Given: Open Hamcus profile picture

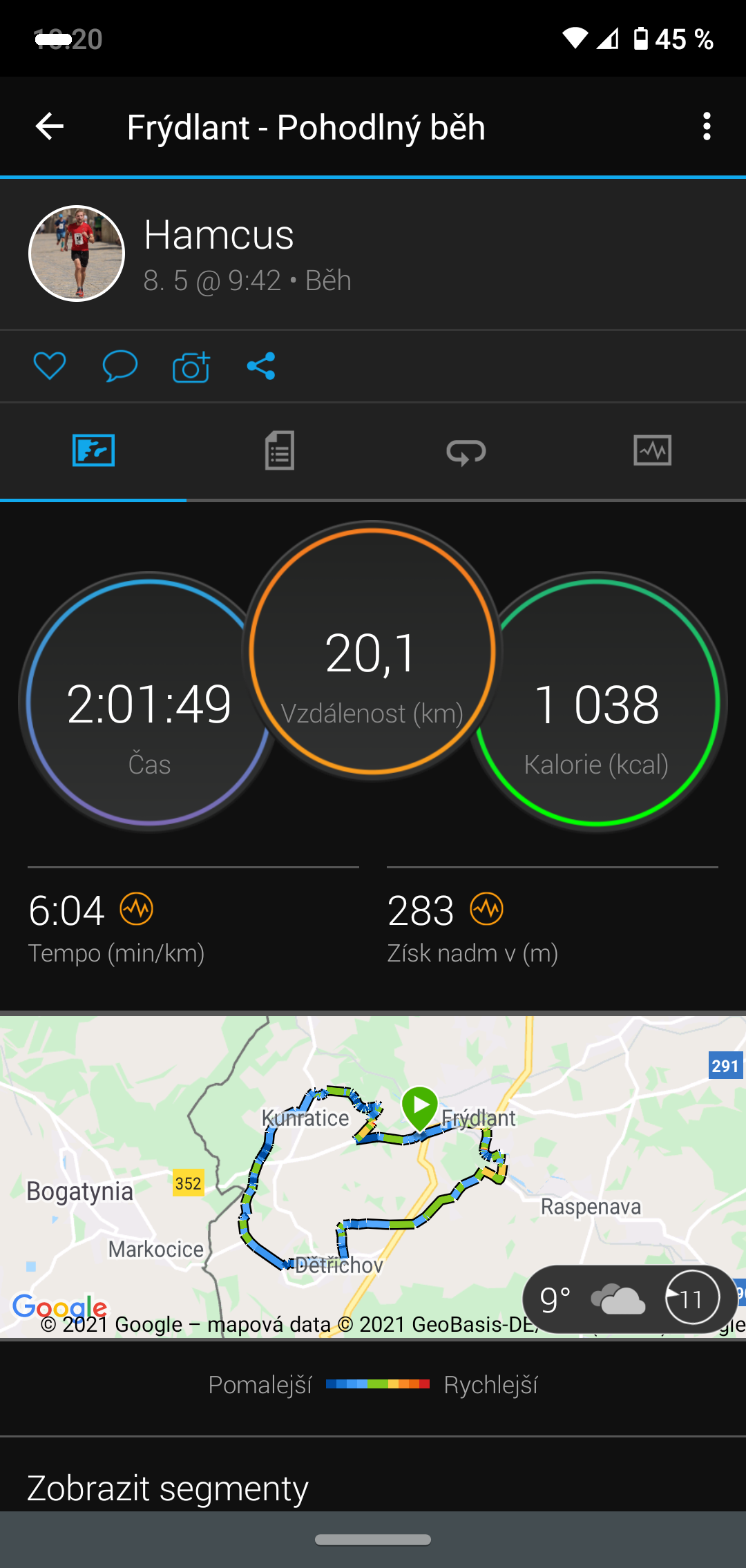Looking at the screenshot, I should tap(77, 254).
